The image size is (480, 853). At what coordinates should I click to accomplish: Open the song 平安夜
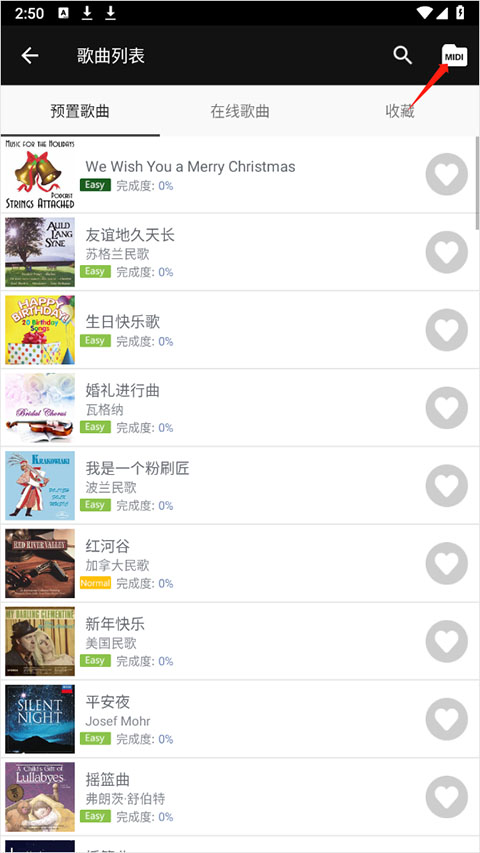[240, 719]
